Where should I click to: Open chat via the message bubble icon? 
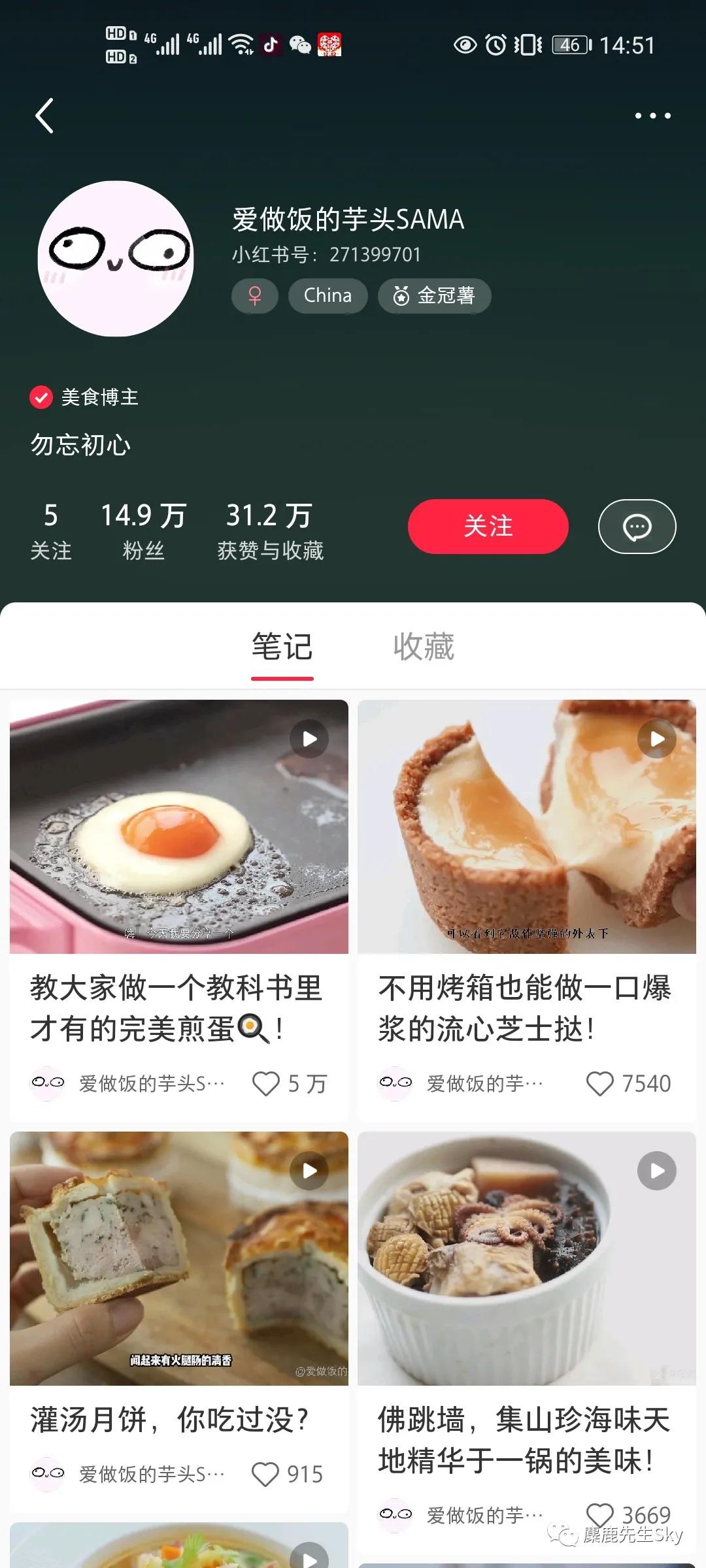point(637,526)
